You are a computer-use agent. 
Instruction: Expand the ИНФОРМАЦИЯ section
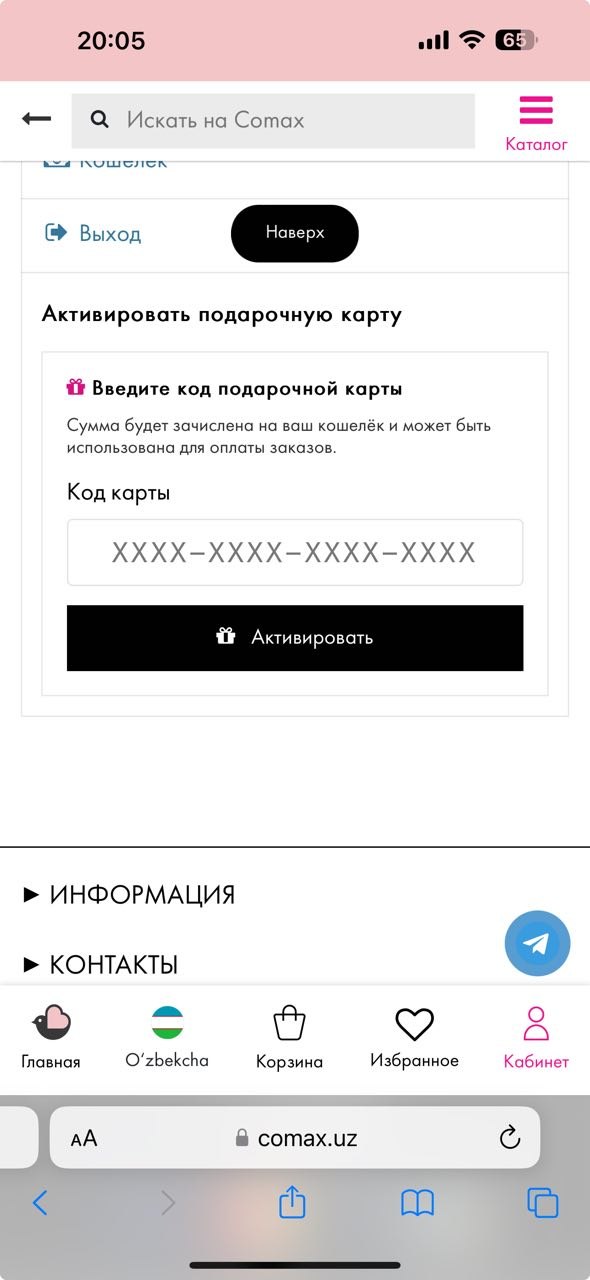[x=129, y=895]
